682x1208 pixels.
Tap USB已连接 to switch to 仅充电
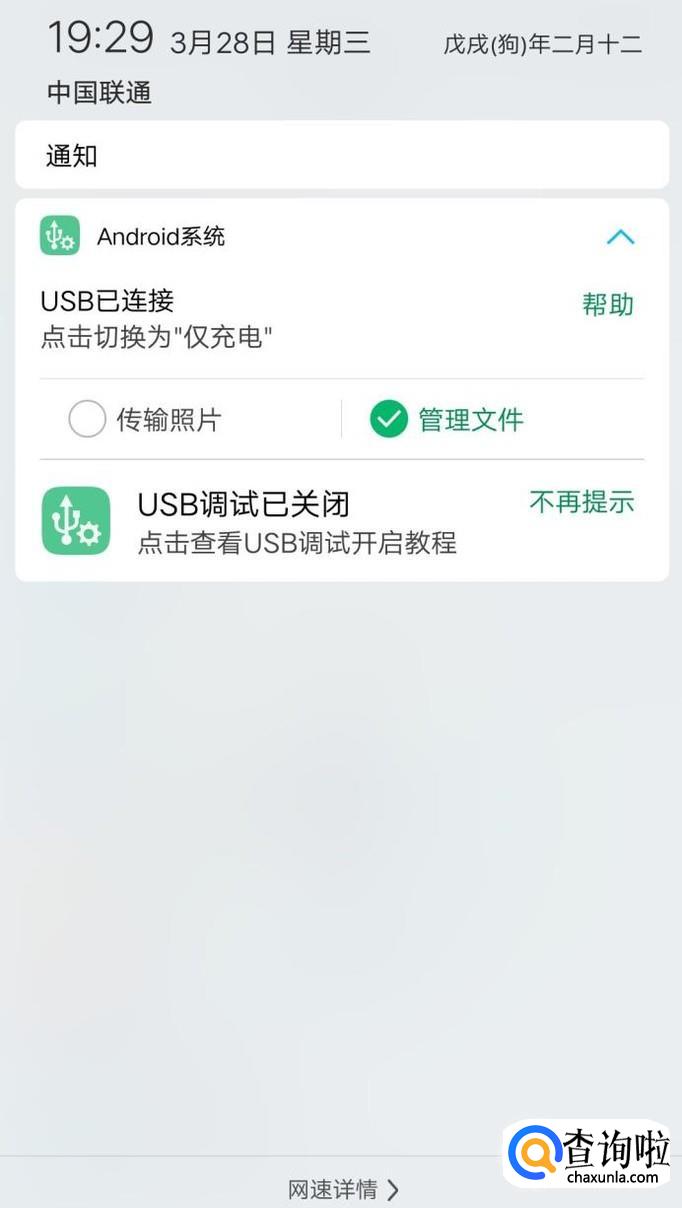click(157, 317)
